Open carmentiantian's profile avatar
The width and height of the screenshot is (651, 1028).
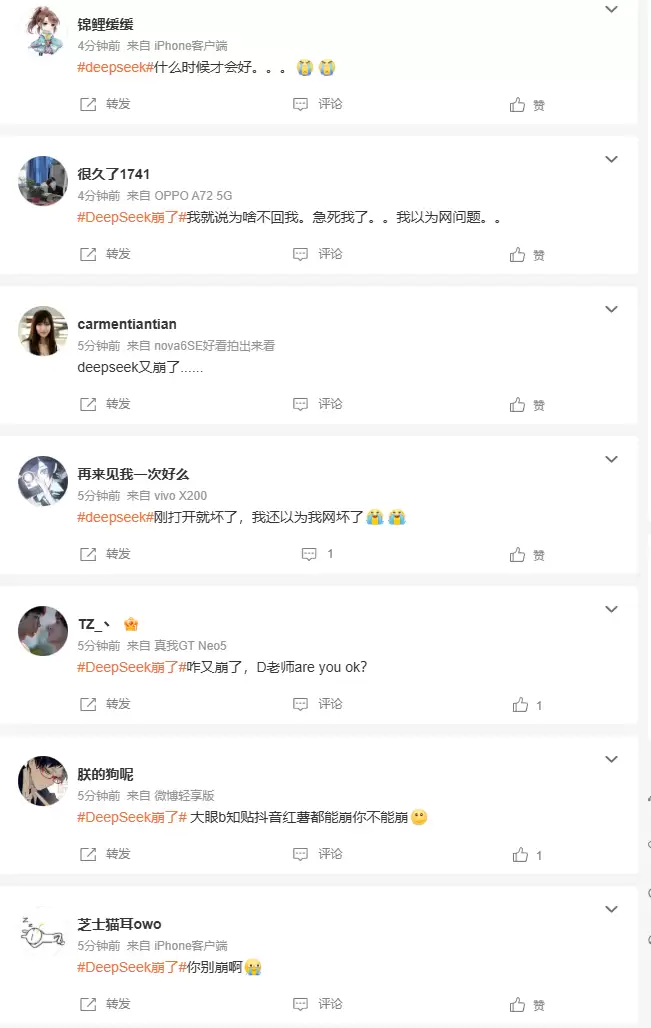[x=43, y=331]
